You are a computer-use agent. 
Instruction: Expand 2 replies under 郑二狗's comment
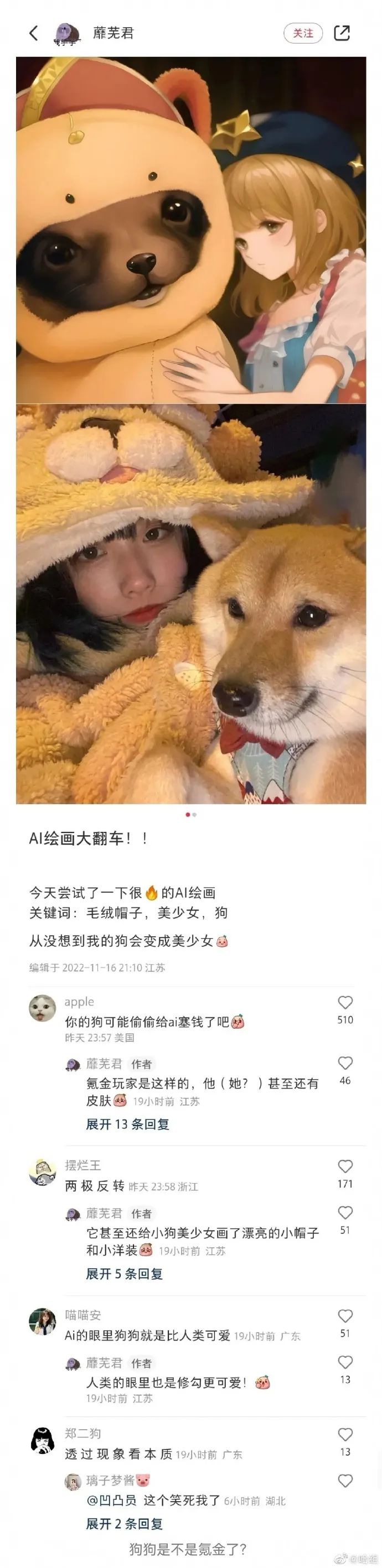pyautogui.click(x=124, y=1524)
